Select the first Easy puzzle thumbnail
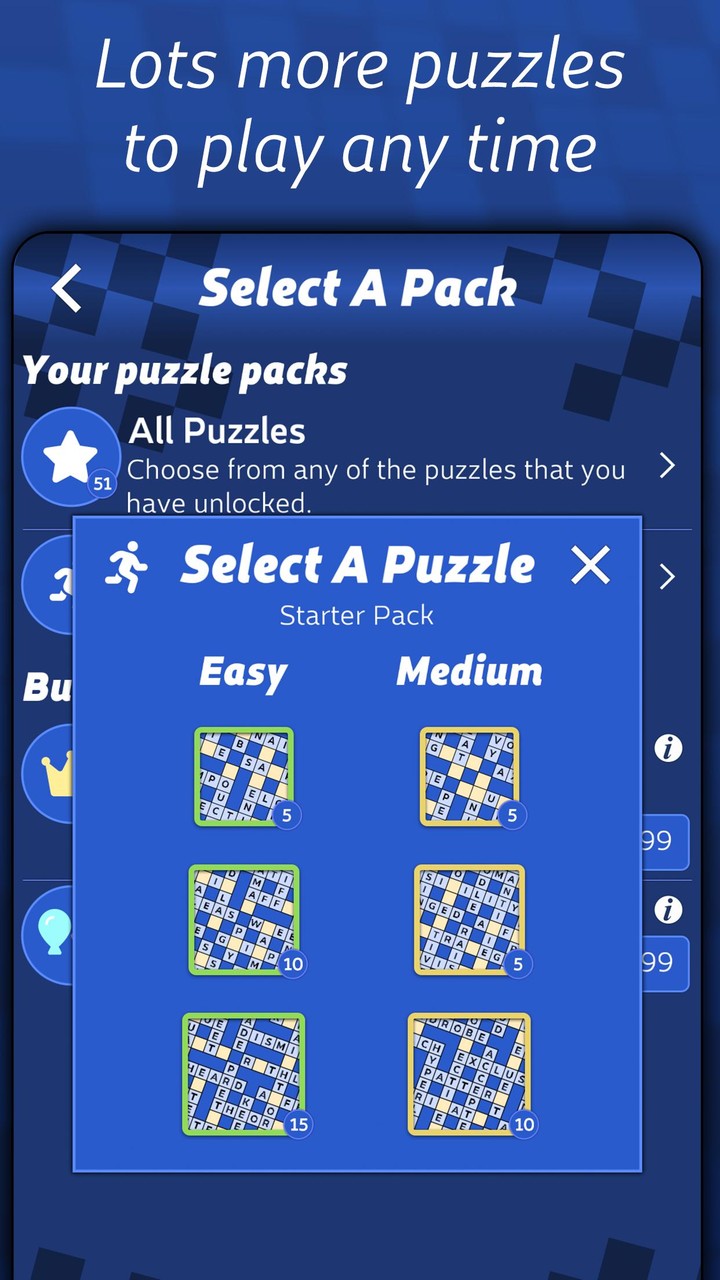 pos(244,777)
